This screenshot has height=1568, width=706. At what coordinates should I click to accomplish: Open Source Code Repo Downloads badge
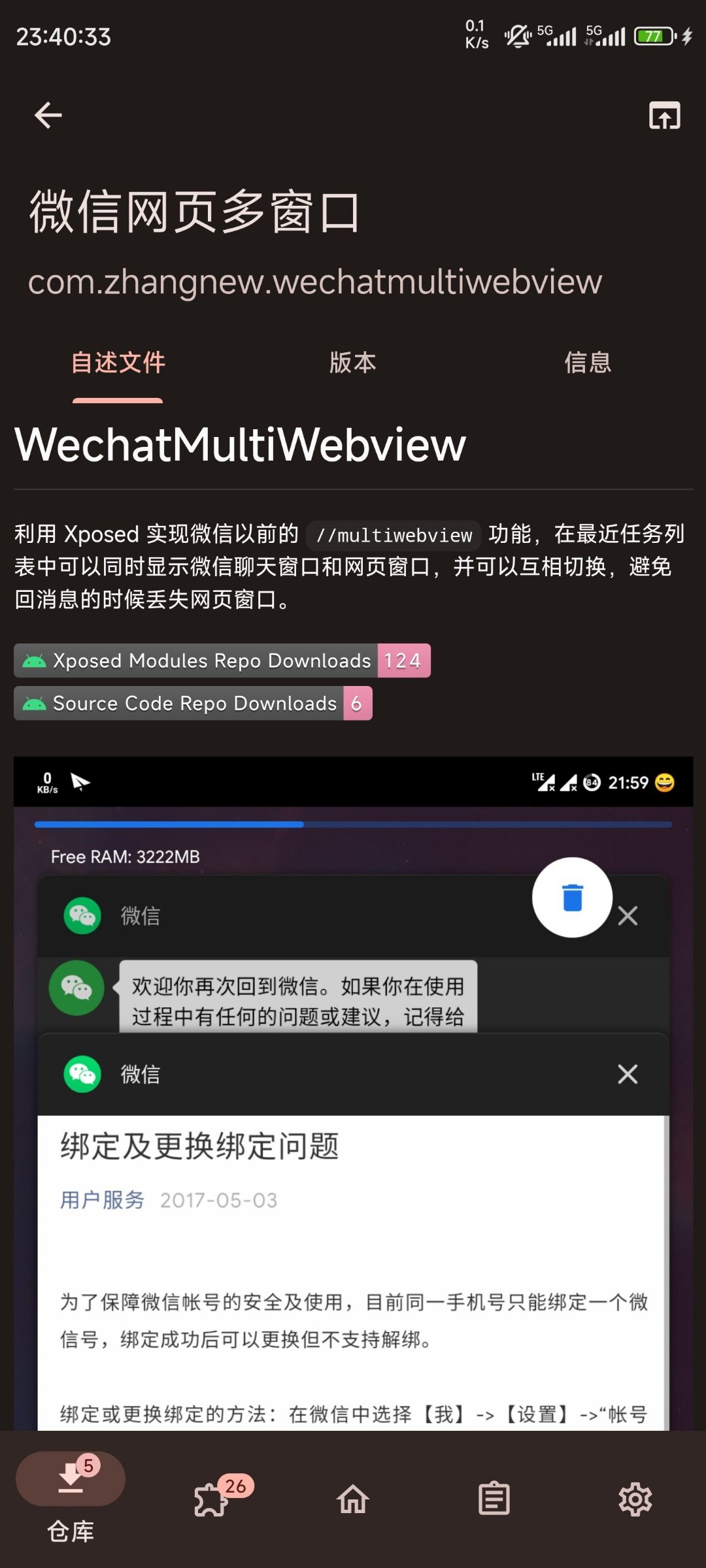pyautogui.click(x=193, y=703)
